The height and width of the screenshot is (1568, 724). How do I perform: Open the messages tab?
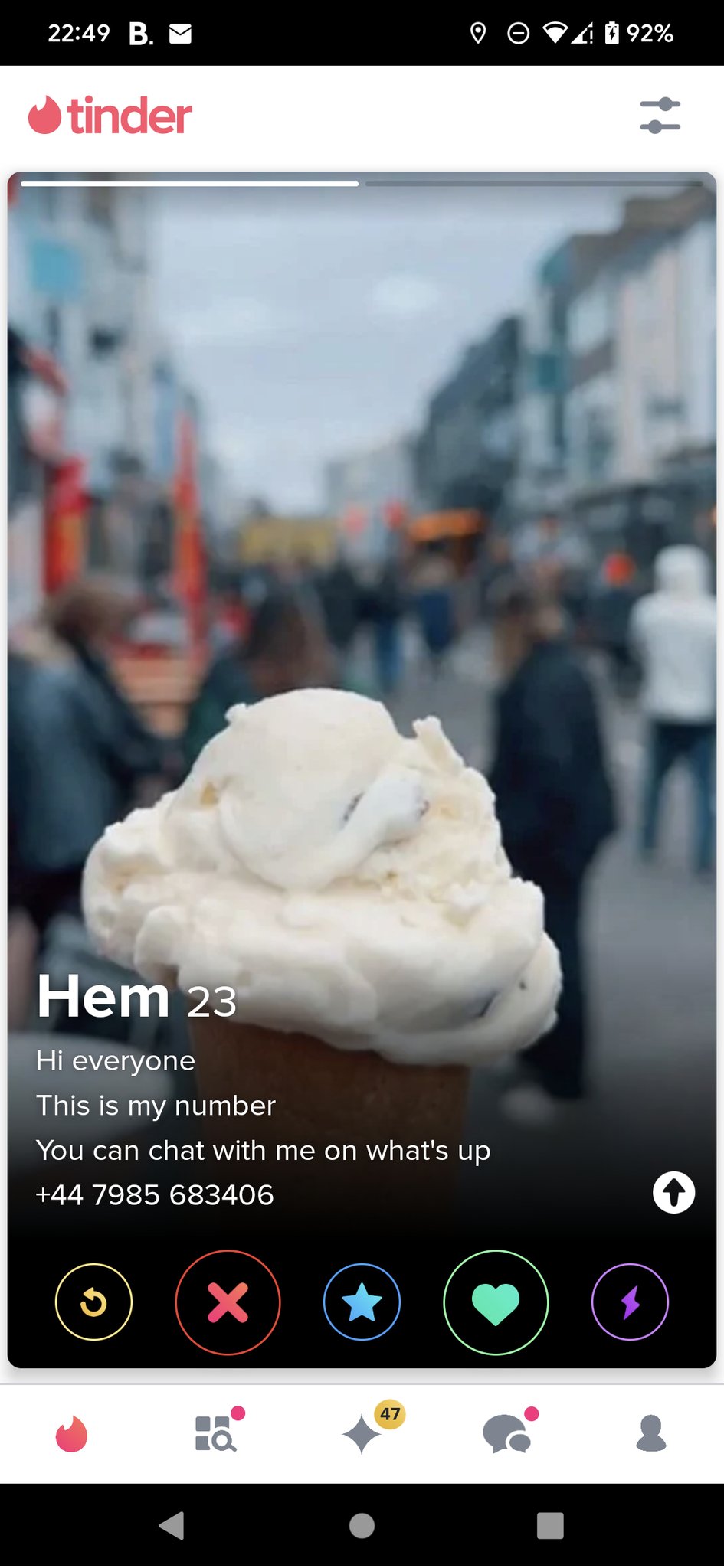click(506, 1434)
